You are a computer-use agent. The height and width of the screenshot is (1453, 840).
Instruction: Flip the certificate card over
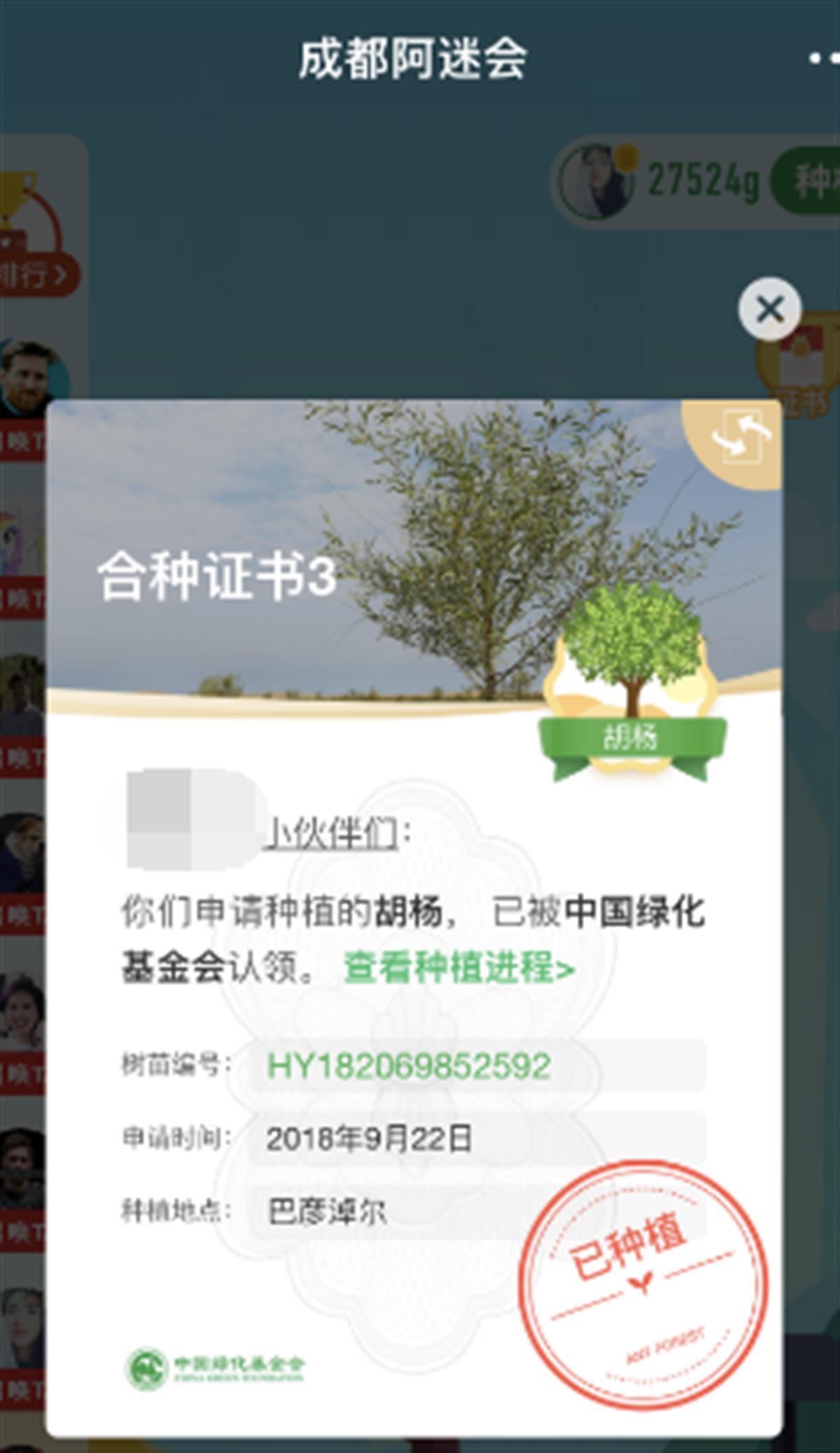(x=739, y=438)
